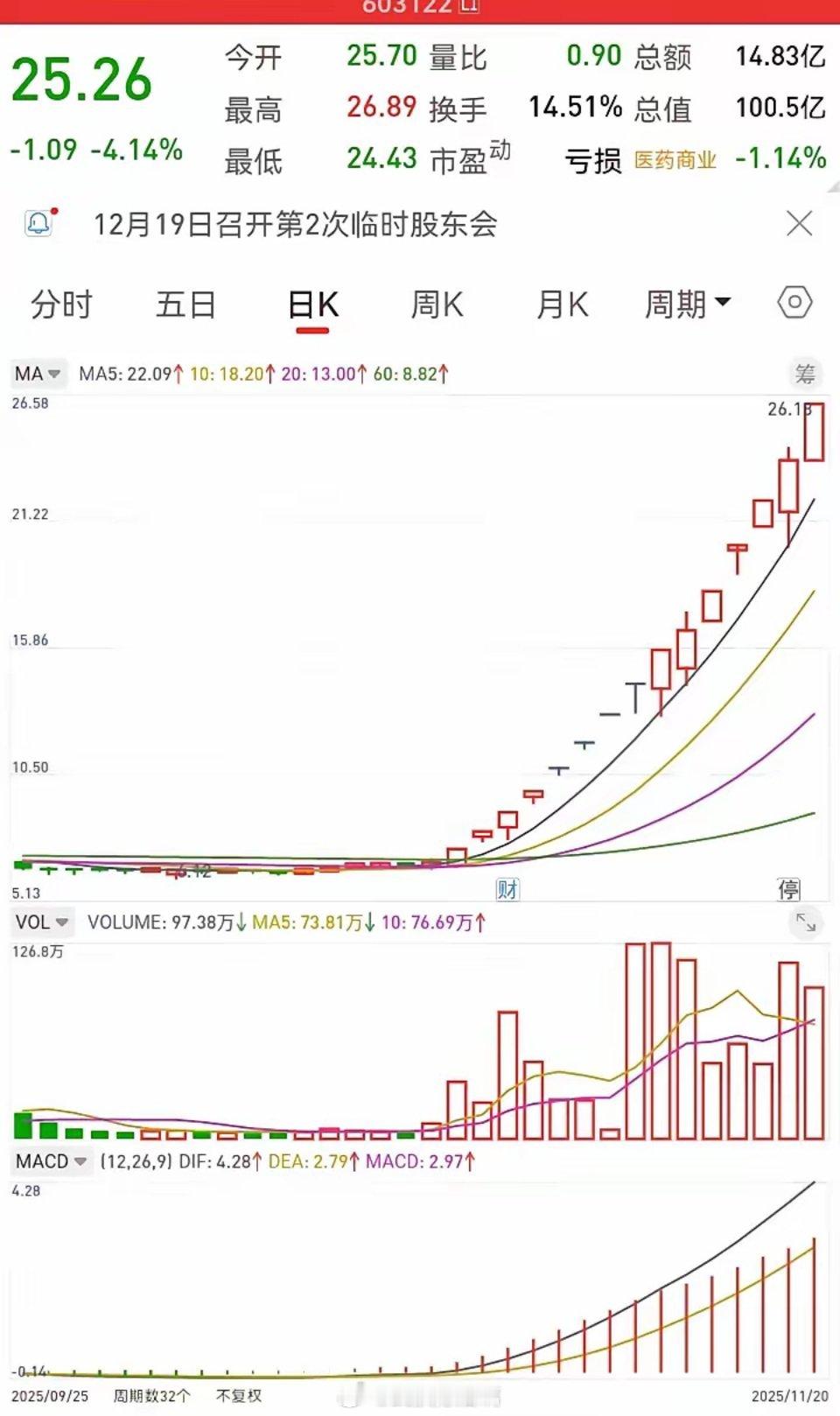Tap the 停 suspension marker on the chart
Image resolution: width=840 pixels, height=1416 pixels.
pyautogui.click(x=787, y=890)
